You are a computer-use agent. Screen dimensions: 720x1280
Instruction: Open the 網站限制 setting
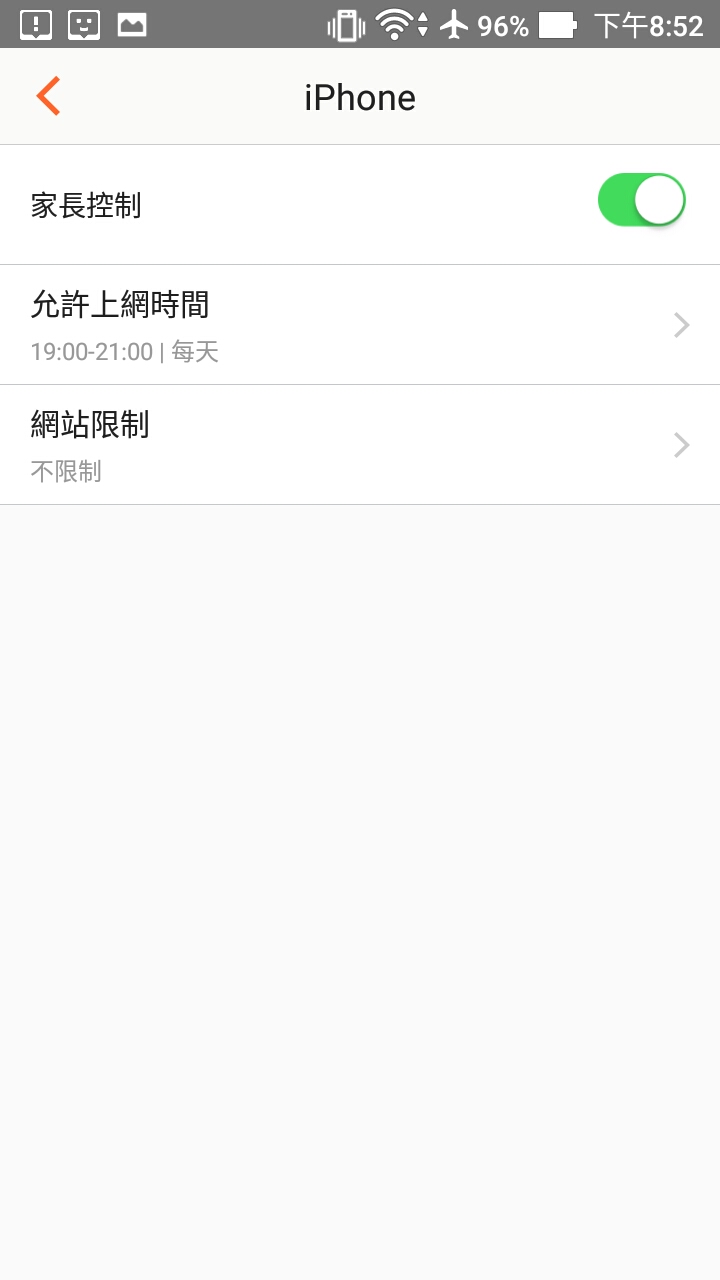[x=360, y=445]
